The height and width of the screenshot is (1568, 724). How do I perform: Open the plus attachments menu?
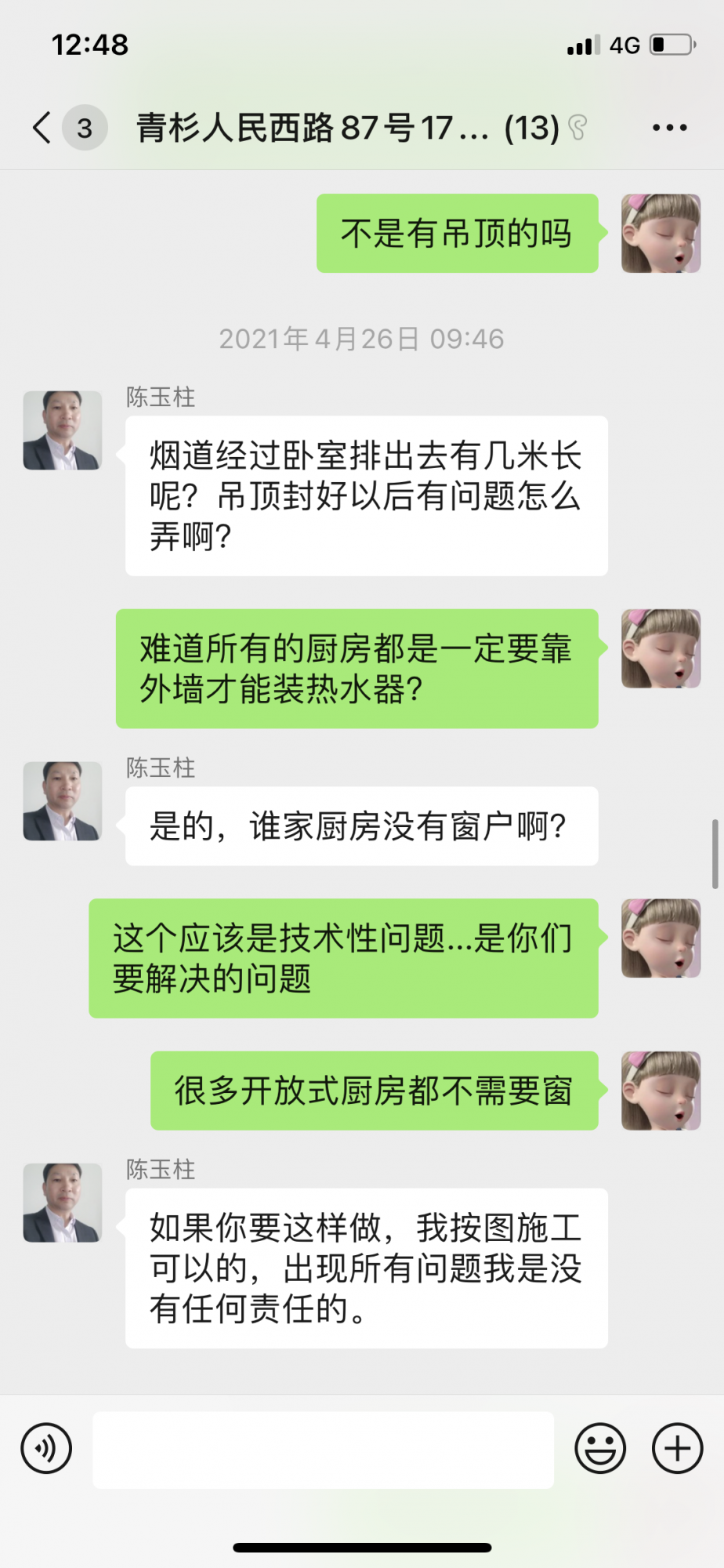[x=677, y=1449]
